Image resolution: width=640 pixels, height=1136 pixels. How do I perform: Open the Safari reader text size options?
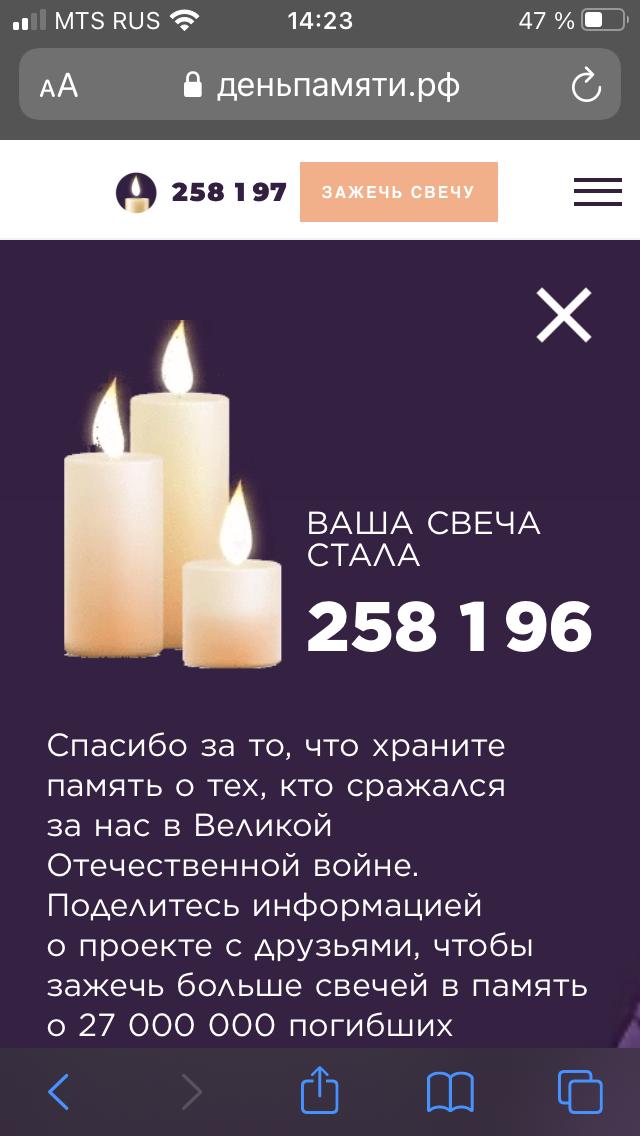pyautogui.click(x=59, y=86)
